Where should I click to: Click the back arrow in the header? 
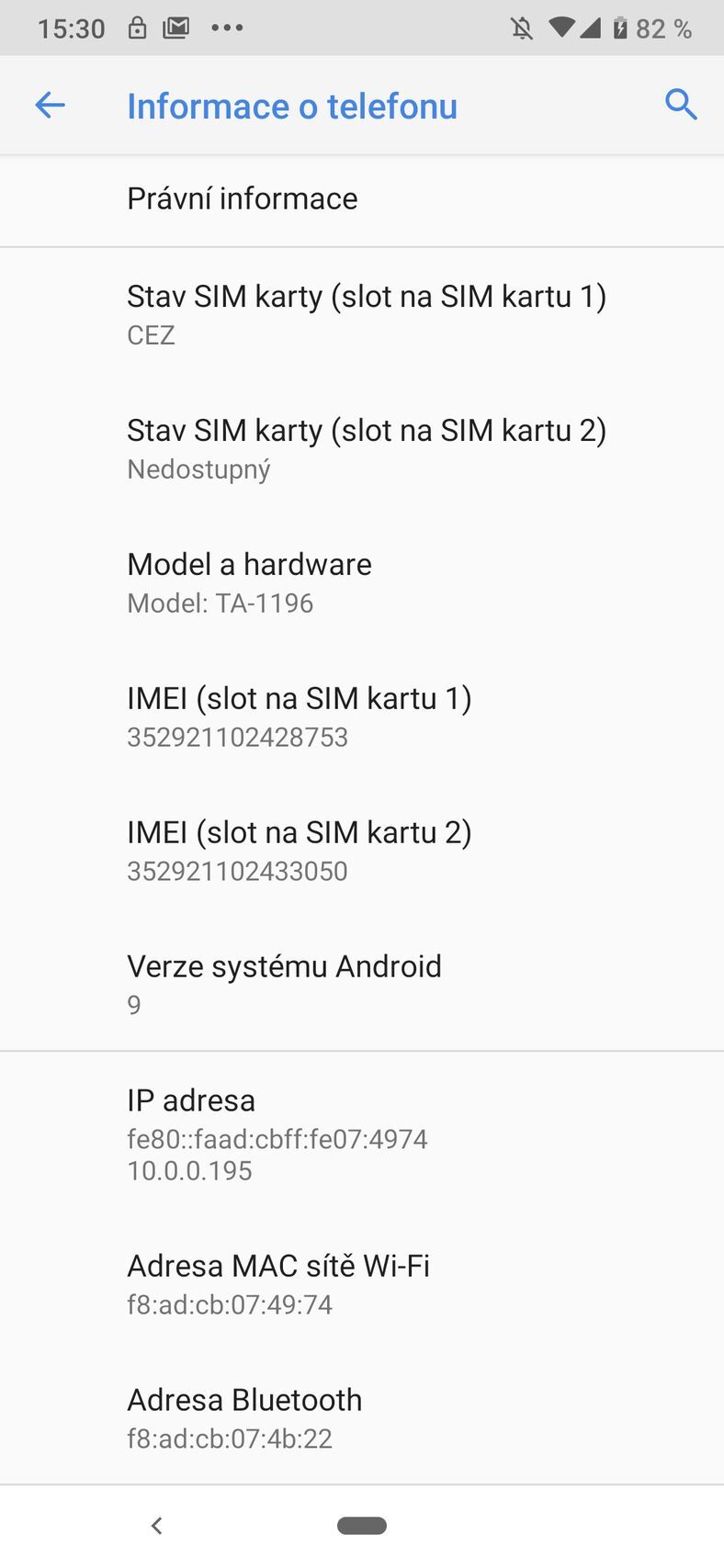tap(50, 105)
